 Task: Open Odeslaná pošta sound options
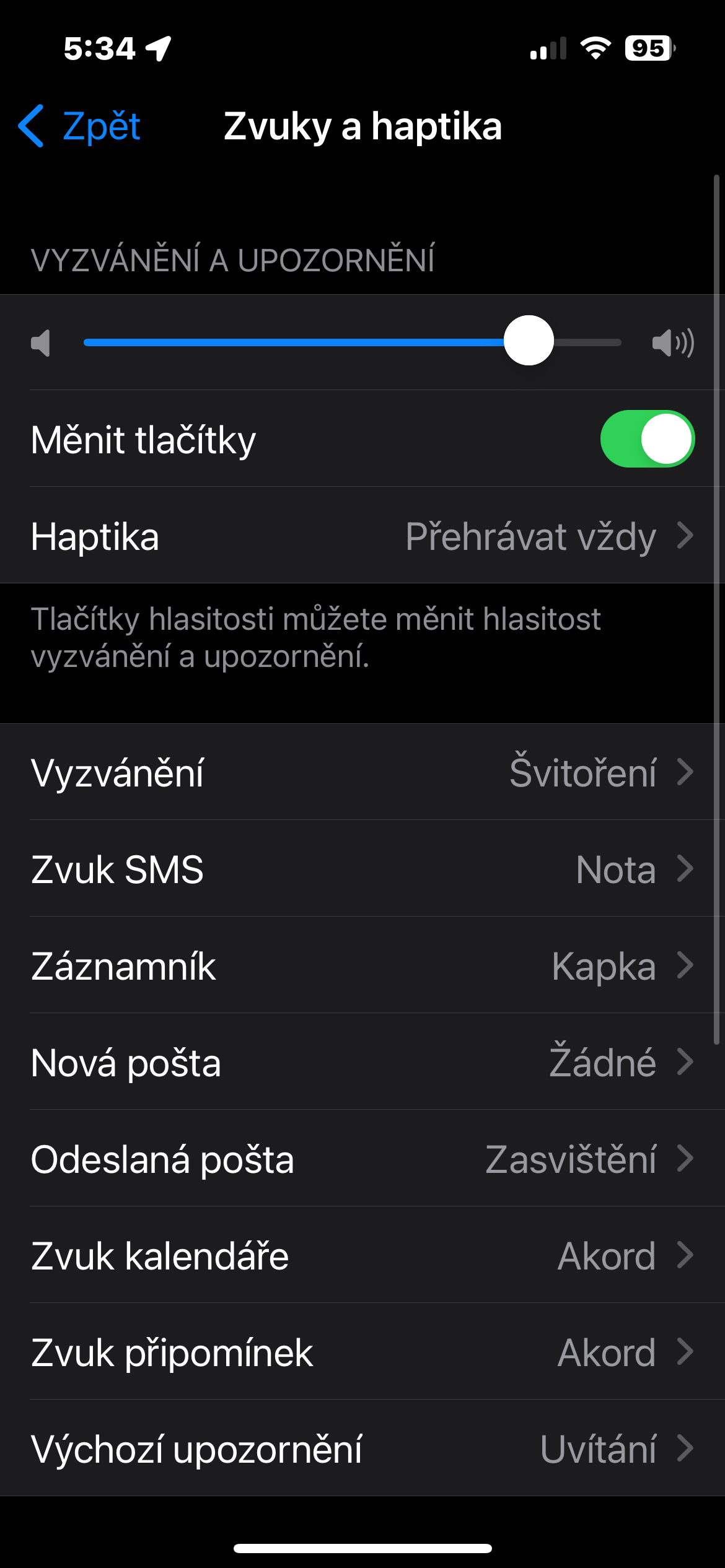tap(362, 1159)
